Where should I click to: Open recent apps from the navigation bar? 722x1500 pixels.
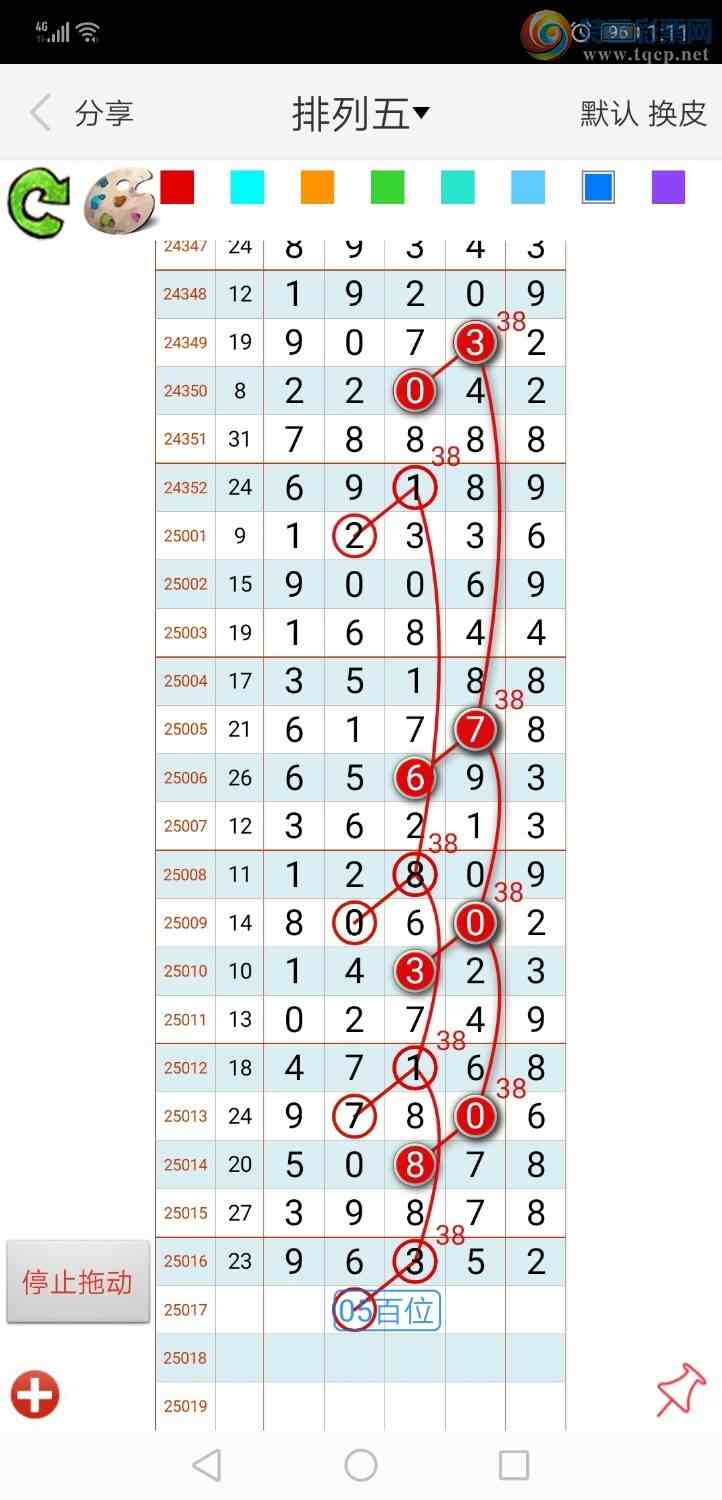coord(513,1465)
